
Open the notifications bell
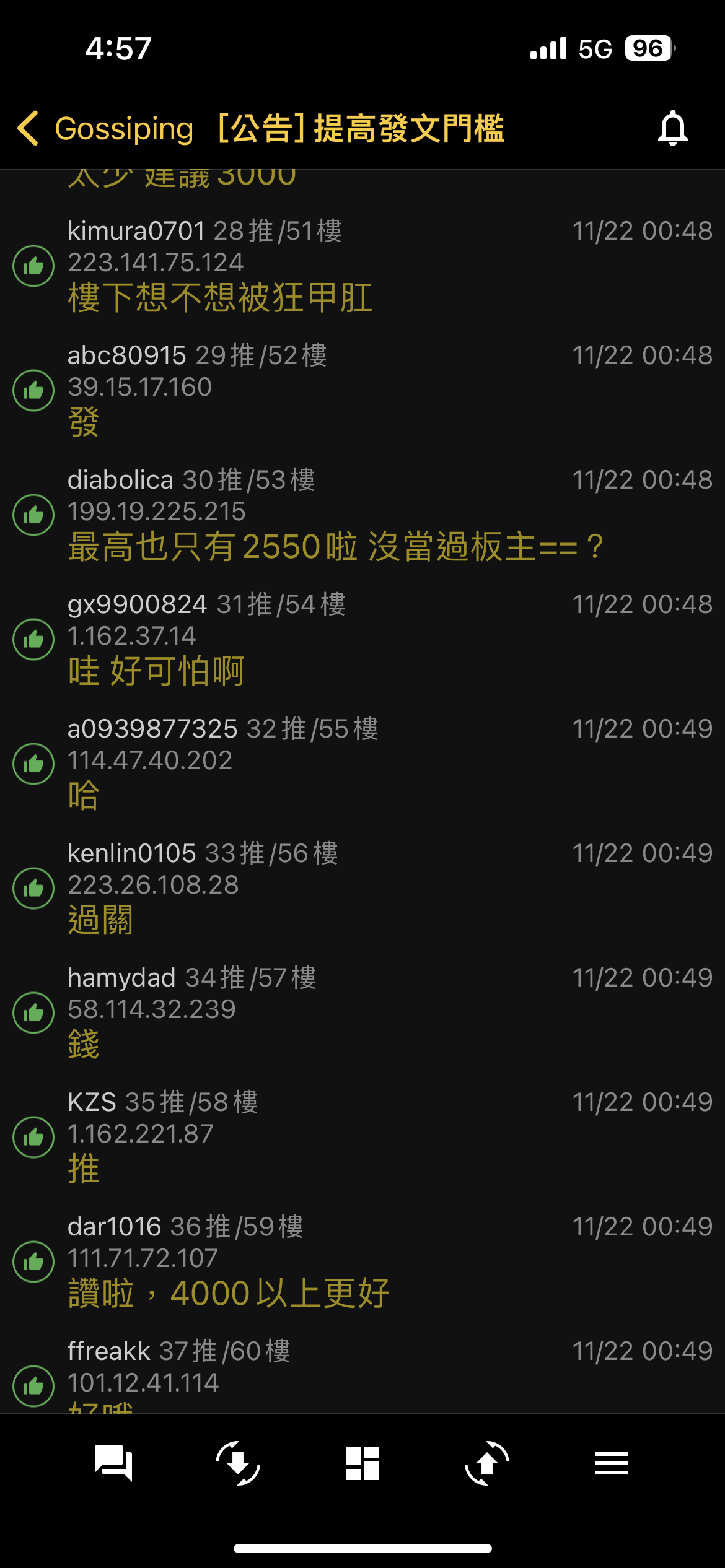[672, 129]
